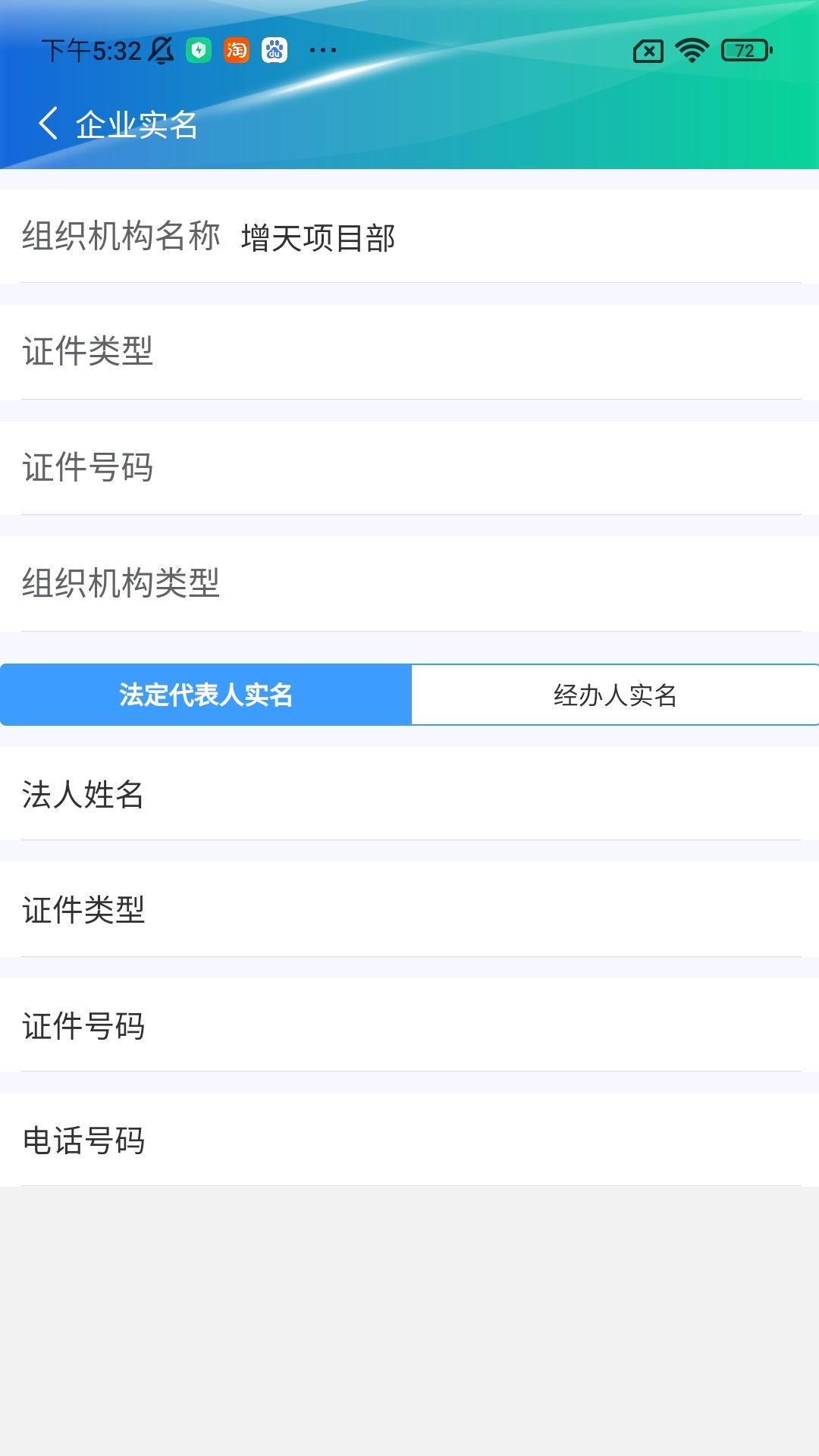The height and width of the screenshot is (1456, 819).
Task: Select the 法定代表人实名 tab
Action: coord(205,695)
